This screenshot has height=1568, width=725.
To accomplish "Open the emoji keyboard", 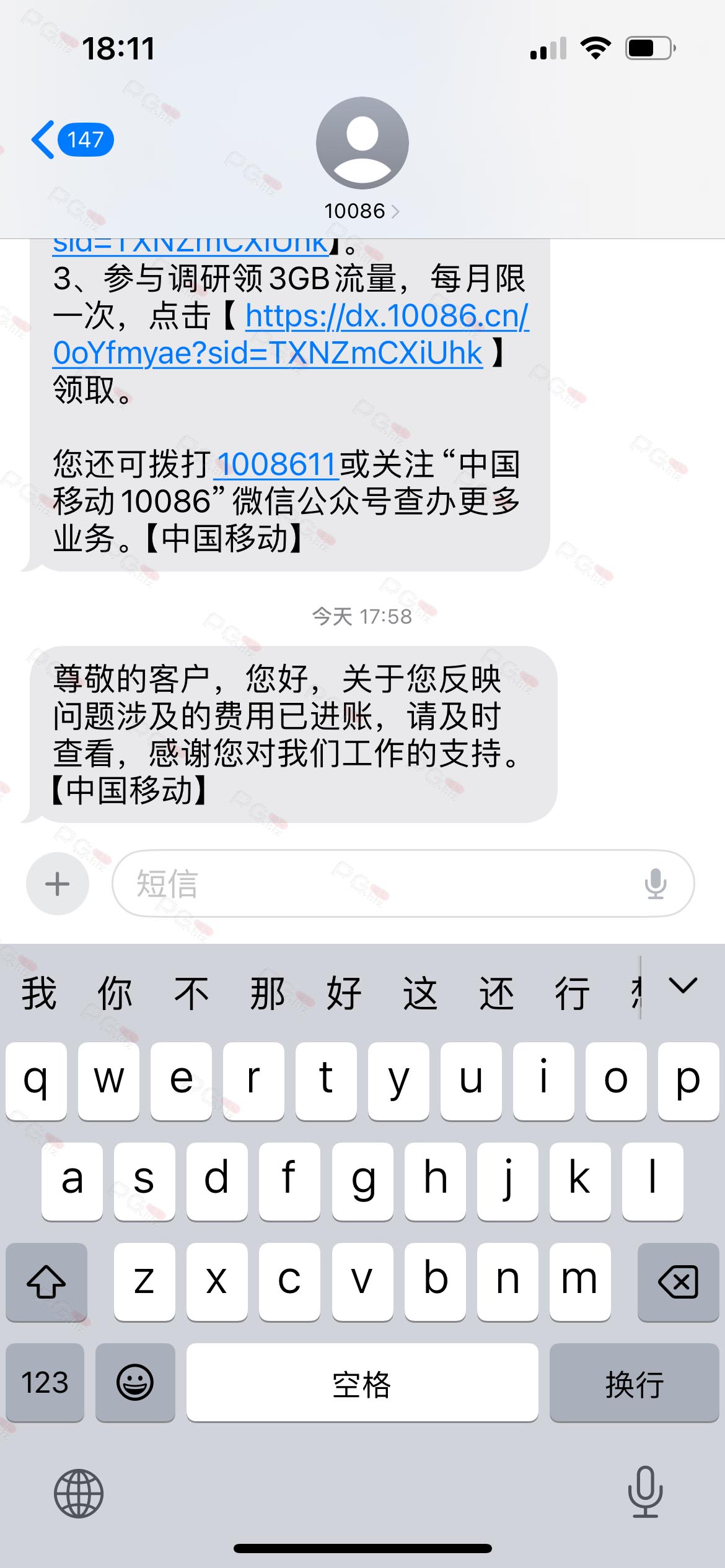I will 135,1382.
